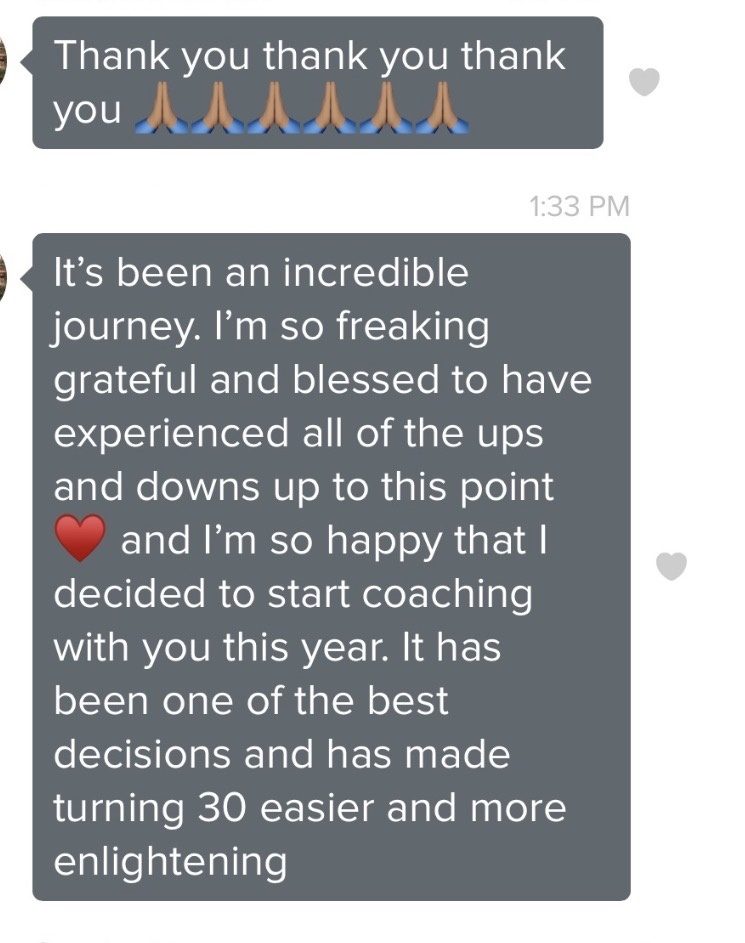
Task: Like the "Thank you thank you" message
Action: tap(644, 82)
